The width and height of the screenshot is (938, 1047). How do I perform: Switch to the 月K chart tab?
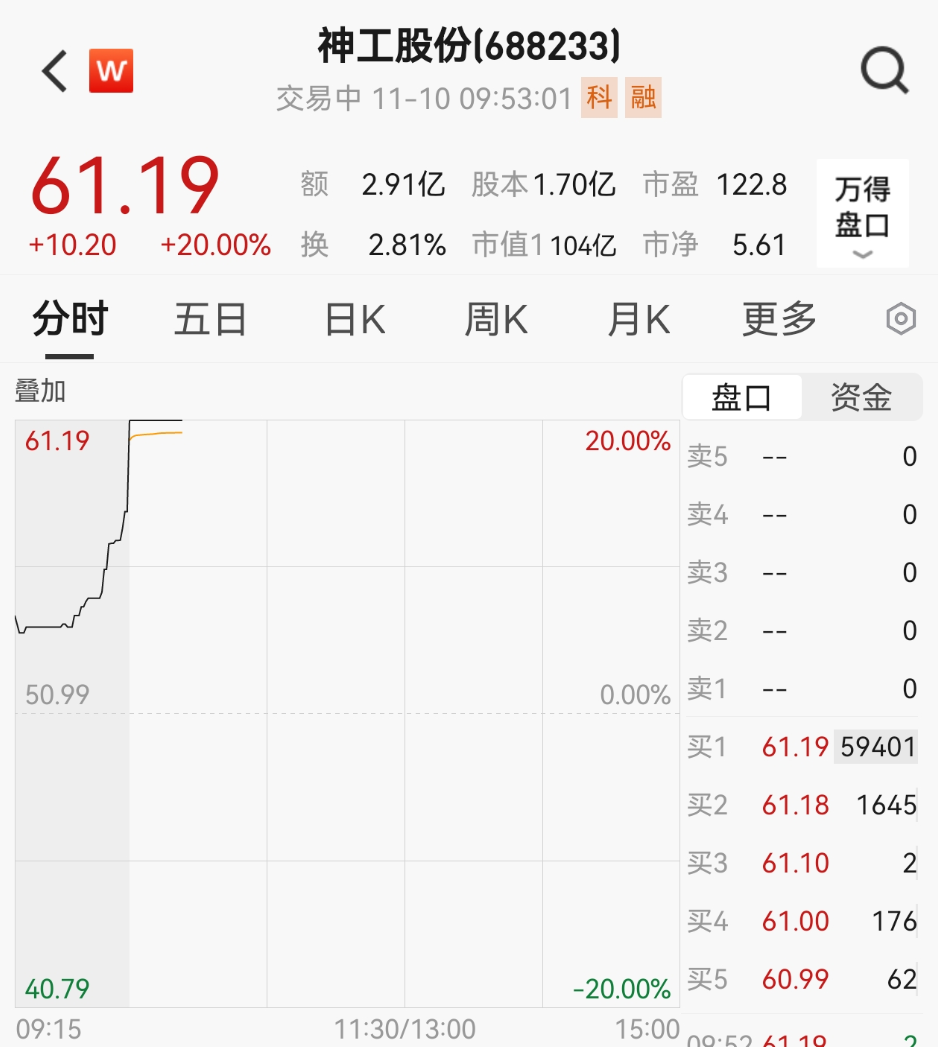[638, 320]
